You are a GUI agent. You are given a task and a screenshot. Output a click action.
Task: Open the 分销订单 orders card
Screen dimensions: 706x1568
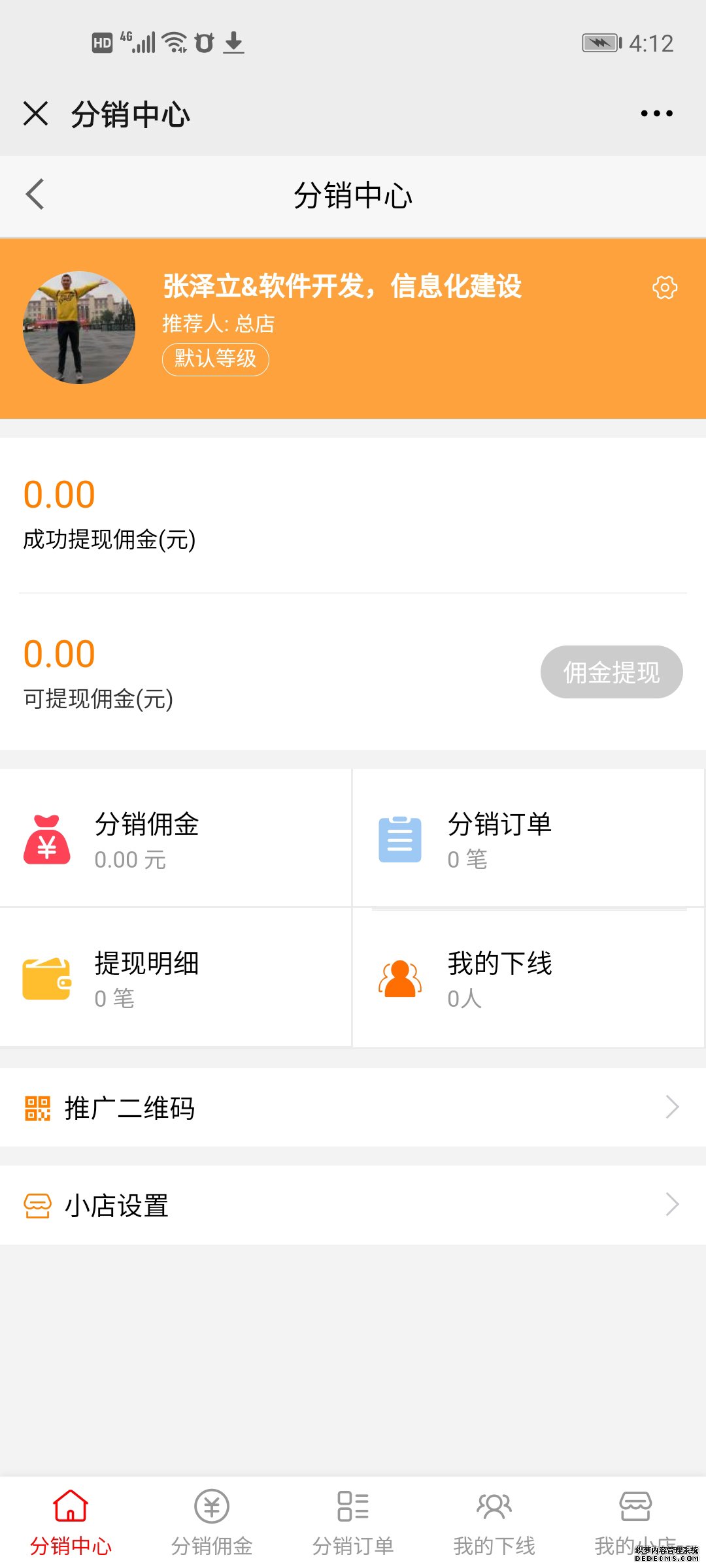tap(528, 838)
